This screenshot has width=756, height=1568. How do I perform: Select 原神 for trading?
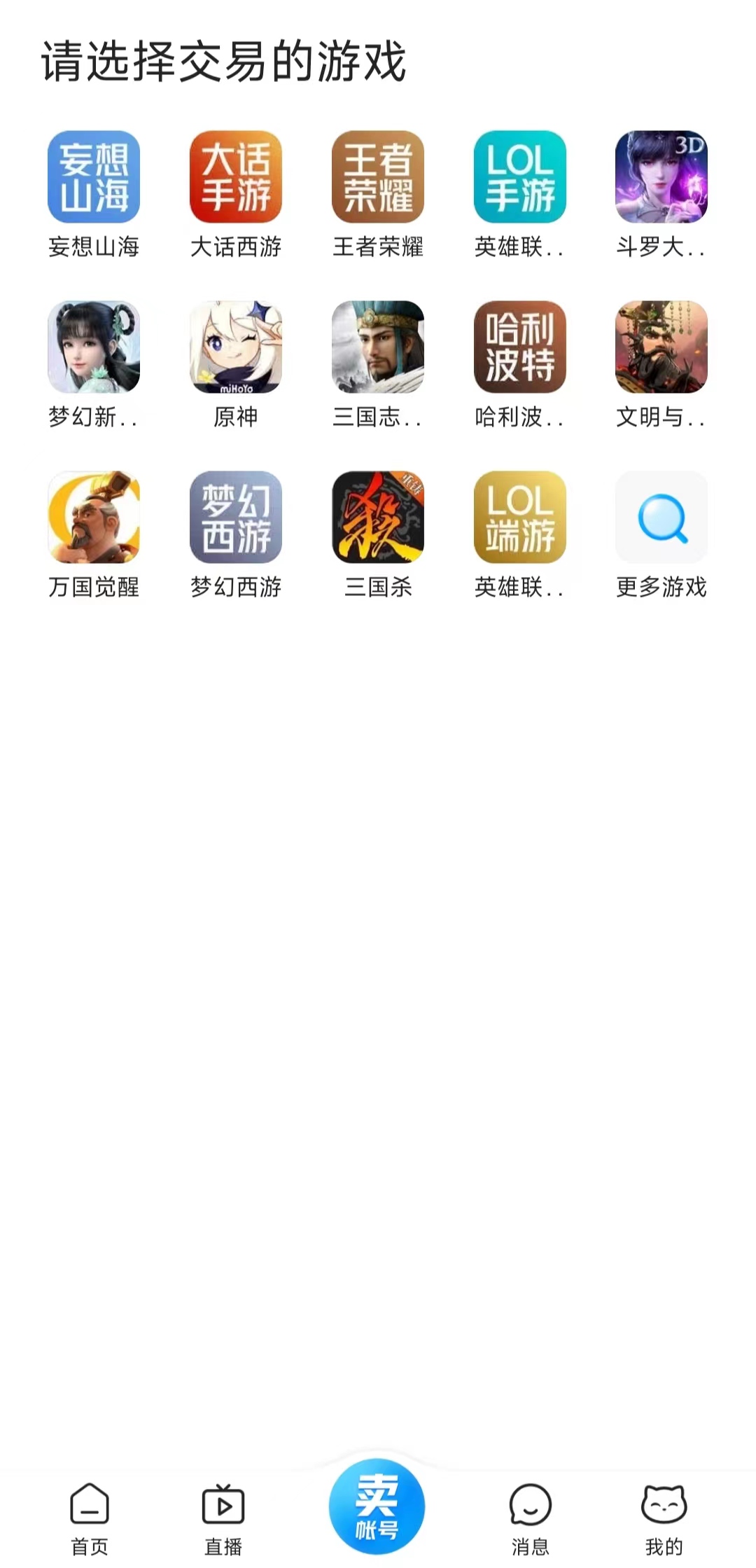coord(236,347)
